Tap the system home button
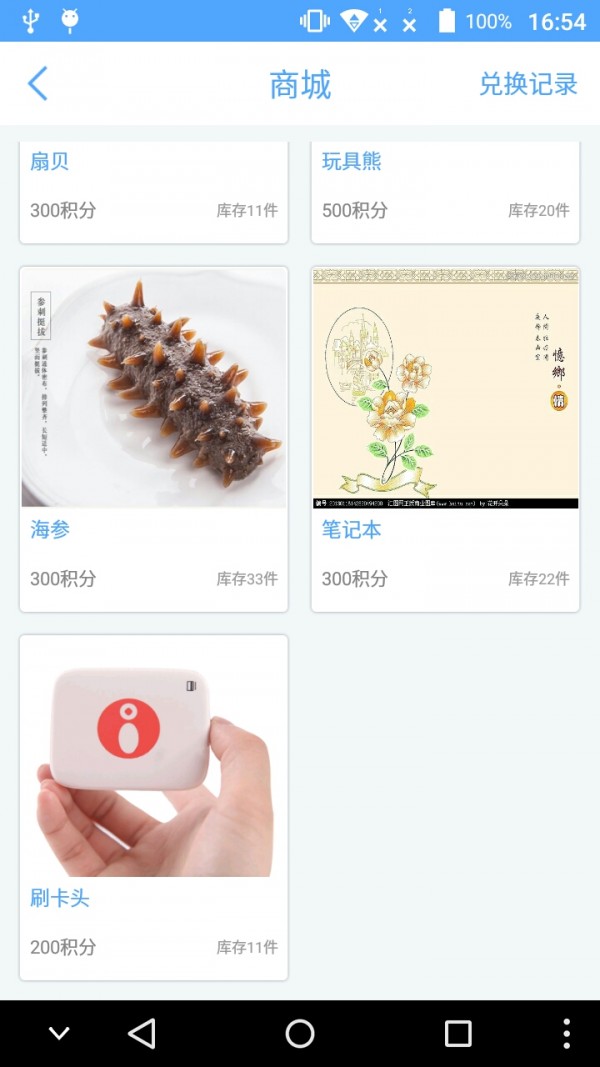The image size is (600, 1067). pyautogui.click(x=300, y=1033)
